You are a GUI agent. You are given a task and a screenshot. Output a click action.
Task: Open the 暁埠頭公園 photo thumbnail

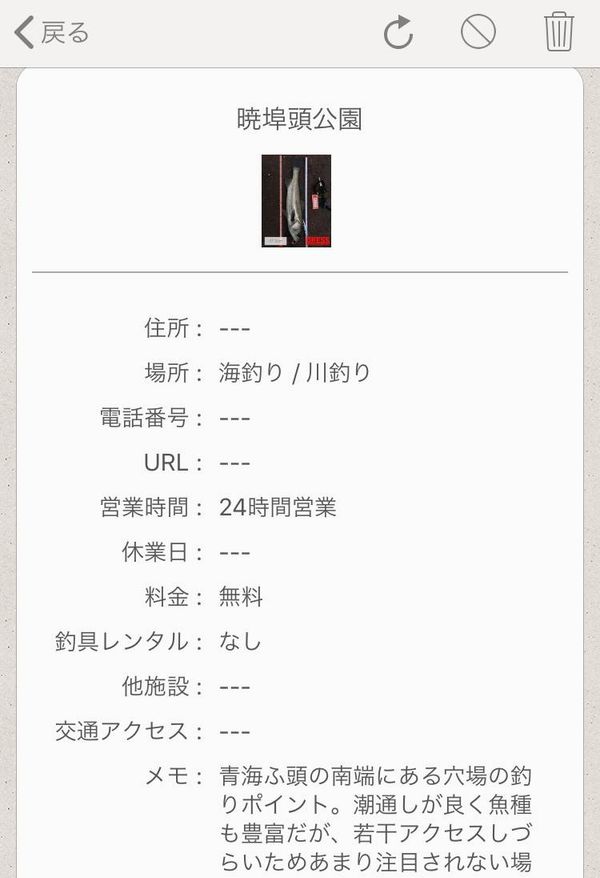(x=296, y=200)
